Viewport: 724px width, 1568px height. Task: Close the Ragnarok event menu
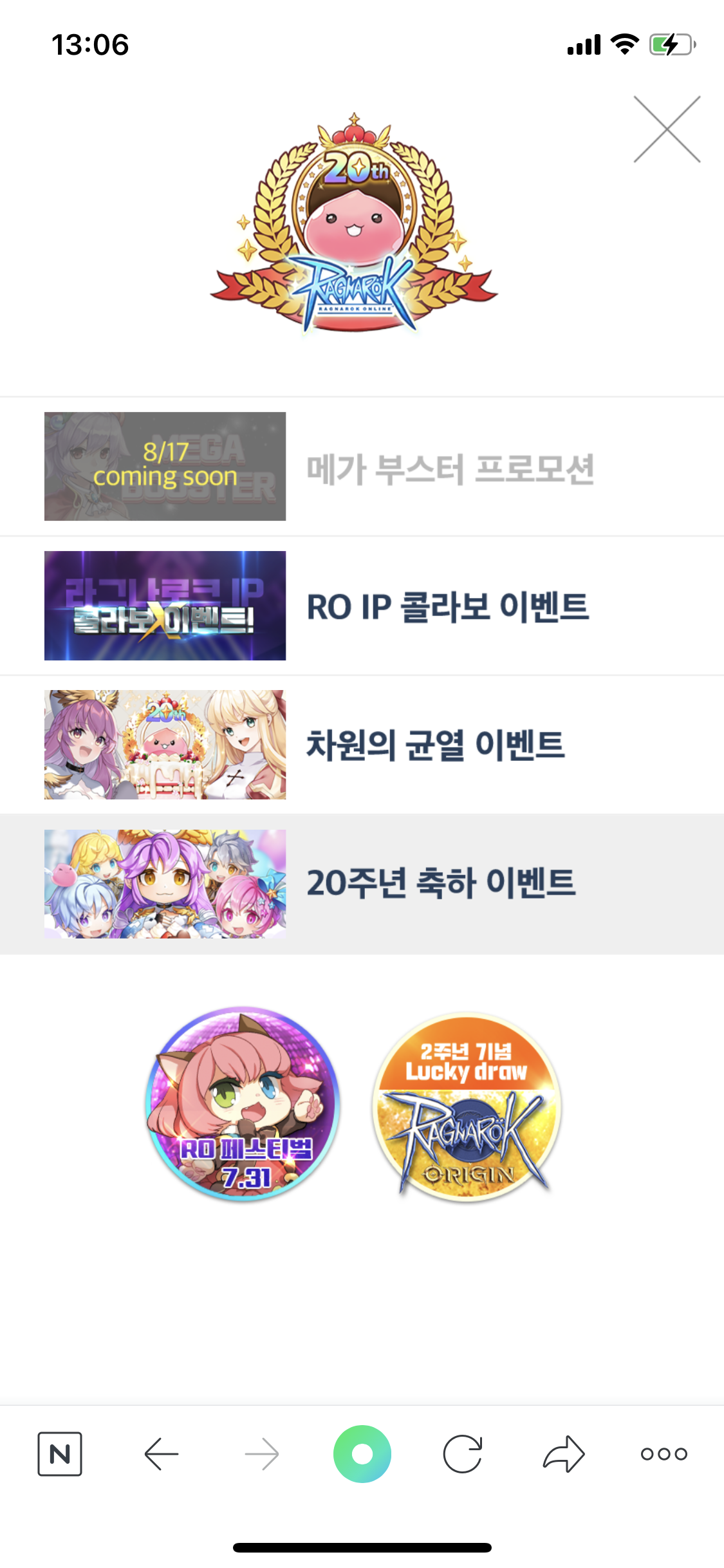point(667,129)
